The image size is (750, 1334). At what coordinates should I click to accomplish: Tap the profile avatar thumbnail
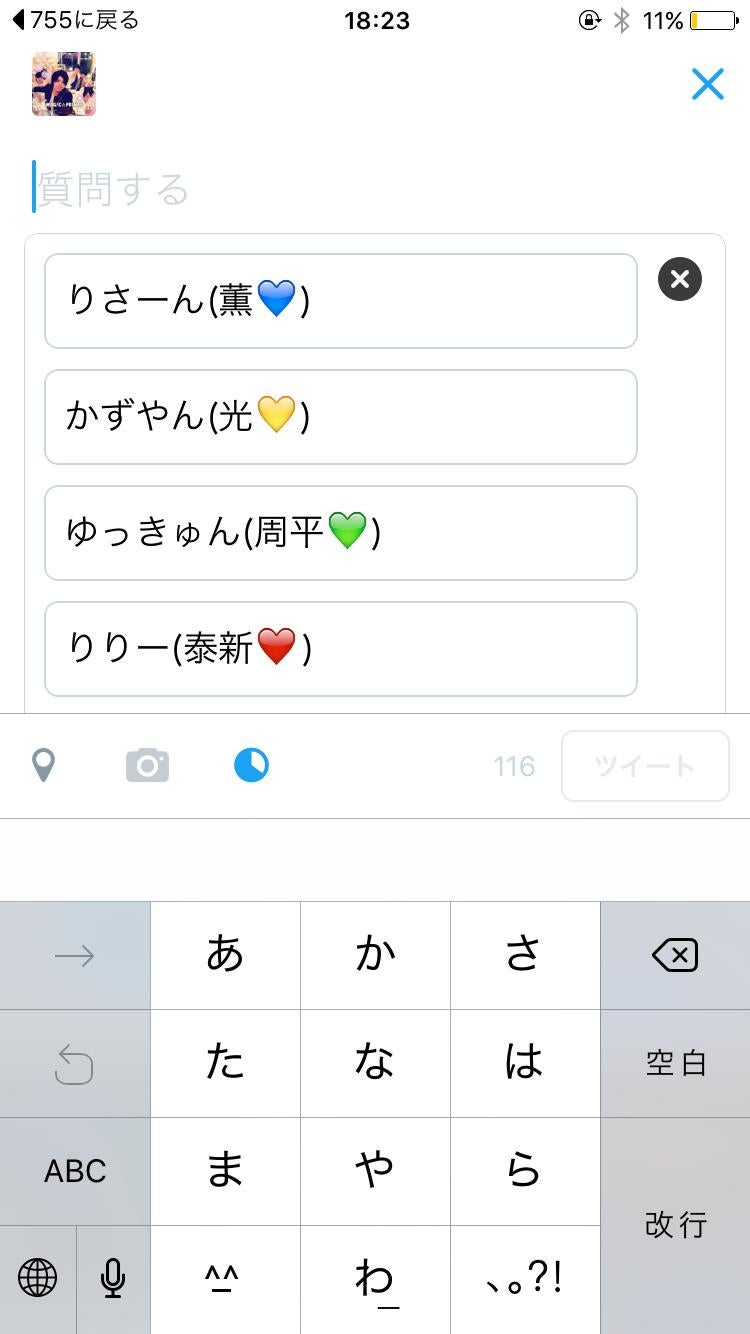tap(63, 85)
